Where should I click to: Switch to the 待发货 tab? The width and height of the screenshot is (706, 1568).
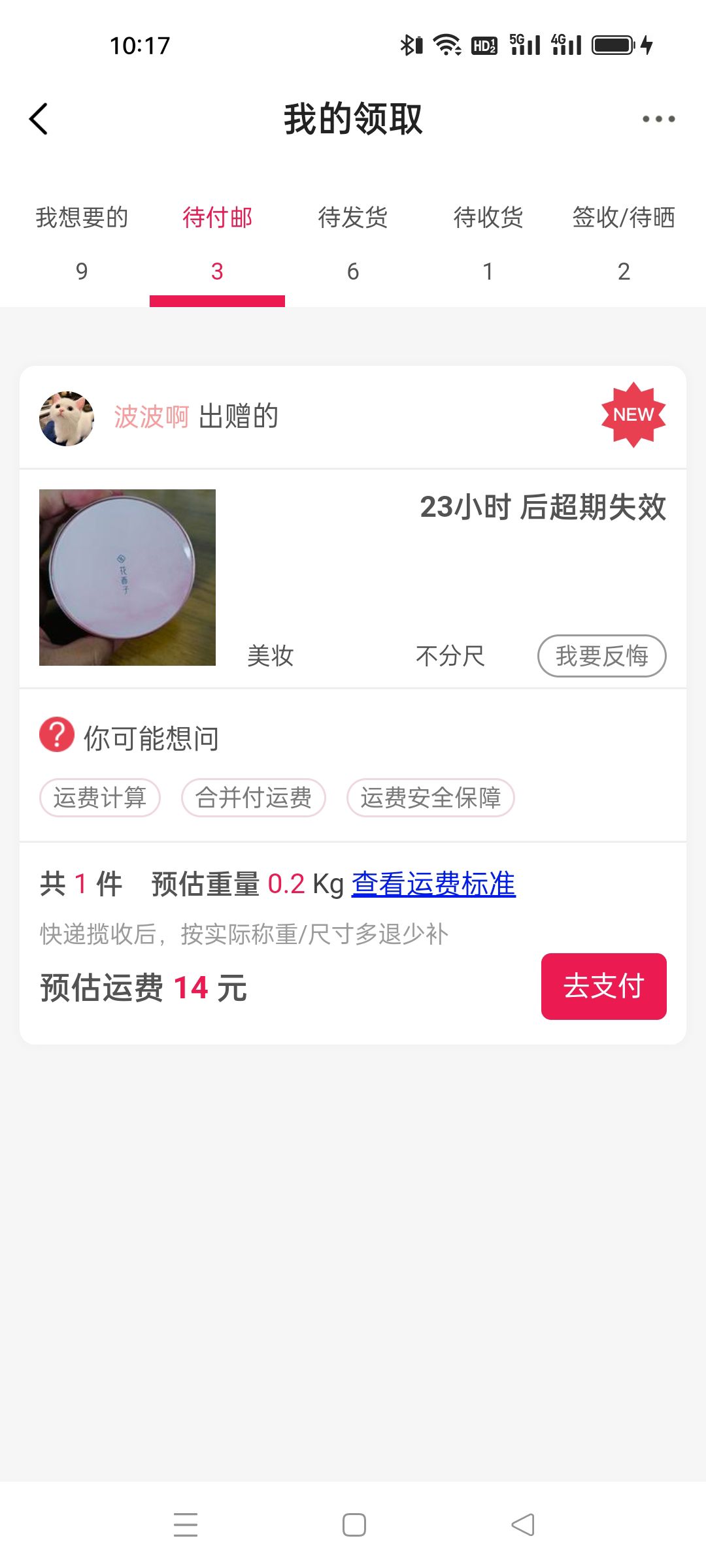[x=353, y=242]
